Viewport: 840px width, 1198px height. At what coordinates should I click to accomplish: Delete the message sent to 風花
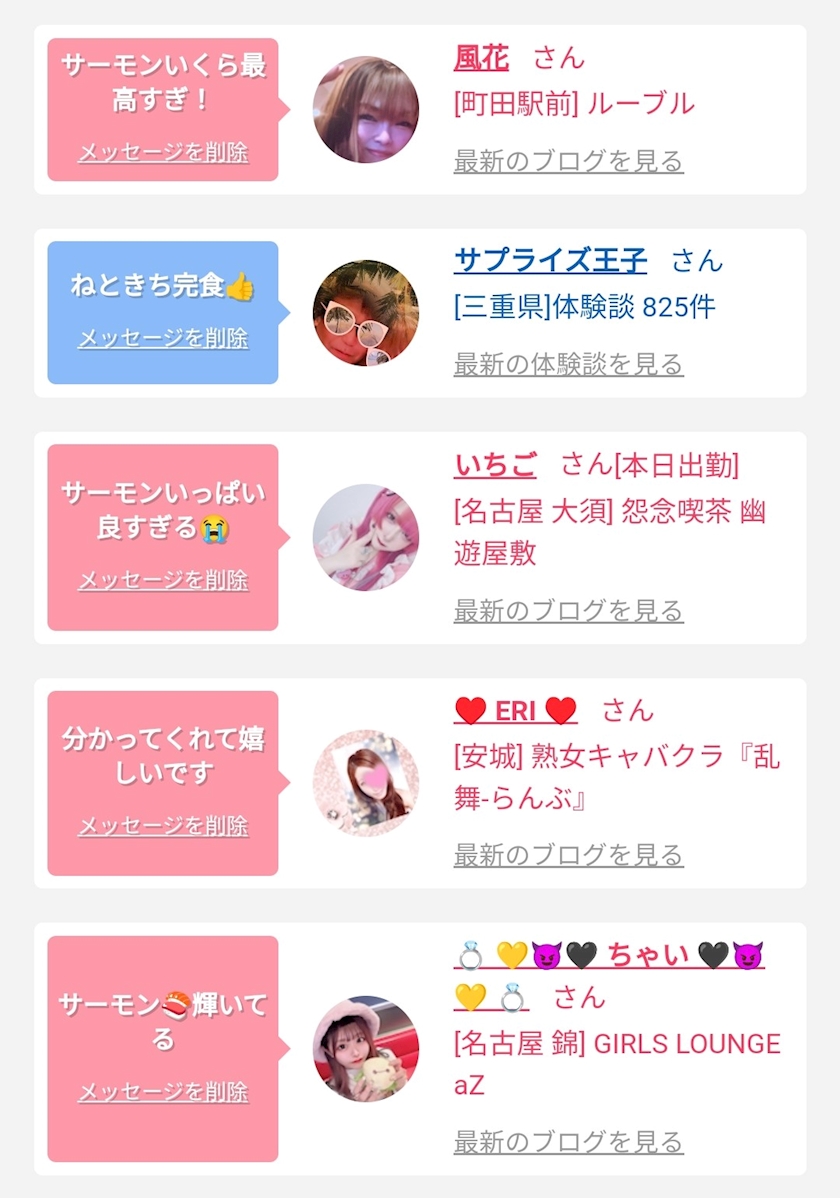pos(163,153)
